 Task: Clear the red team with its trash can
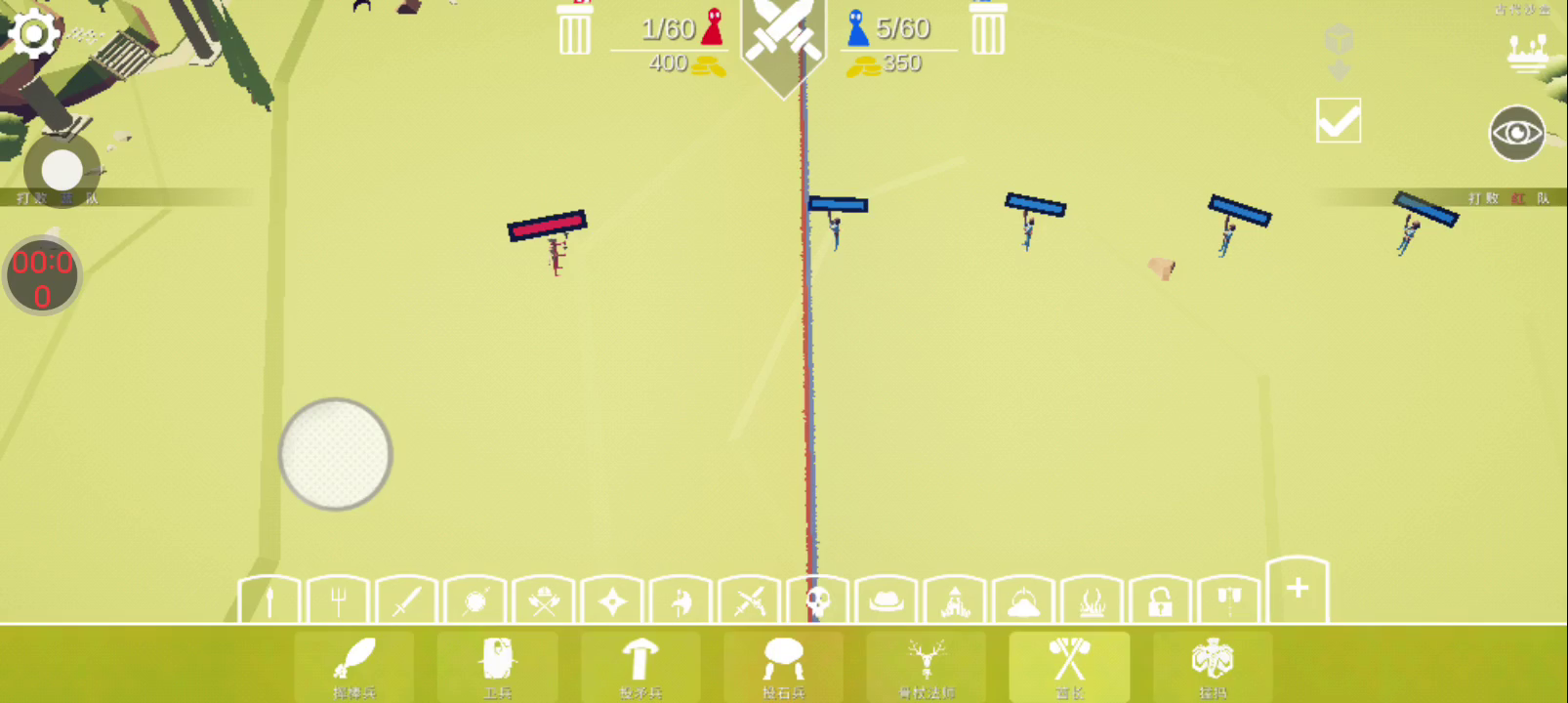pyautogui.click(x=574, y=29)
